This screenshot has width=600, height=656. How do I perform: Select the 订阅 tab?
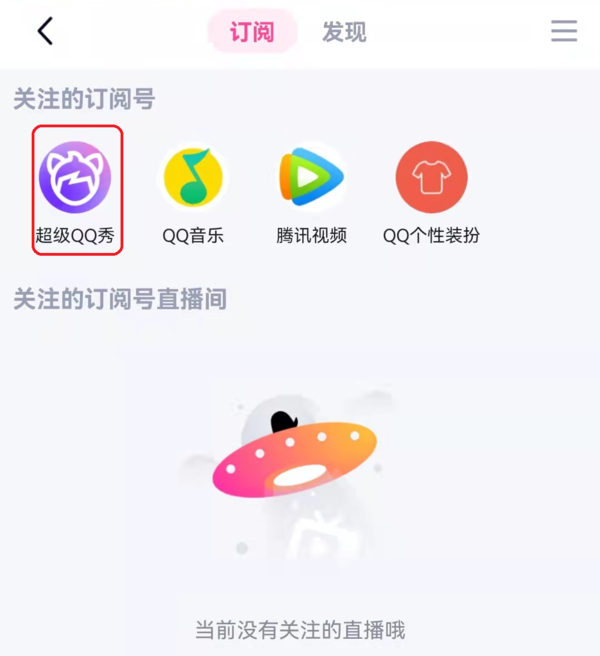pos(252,32)
